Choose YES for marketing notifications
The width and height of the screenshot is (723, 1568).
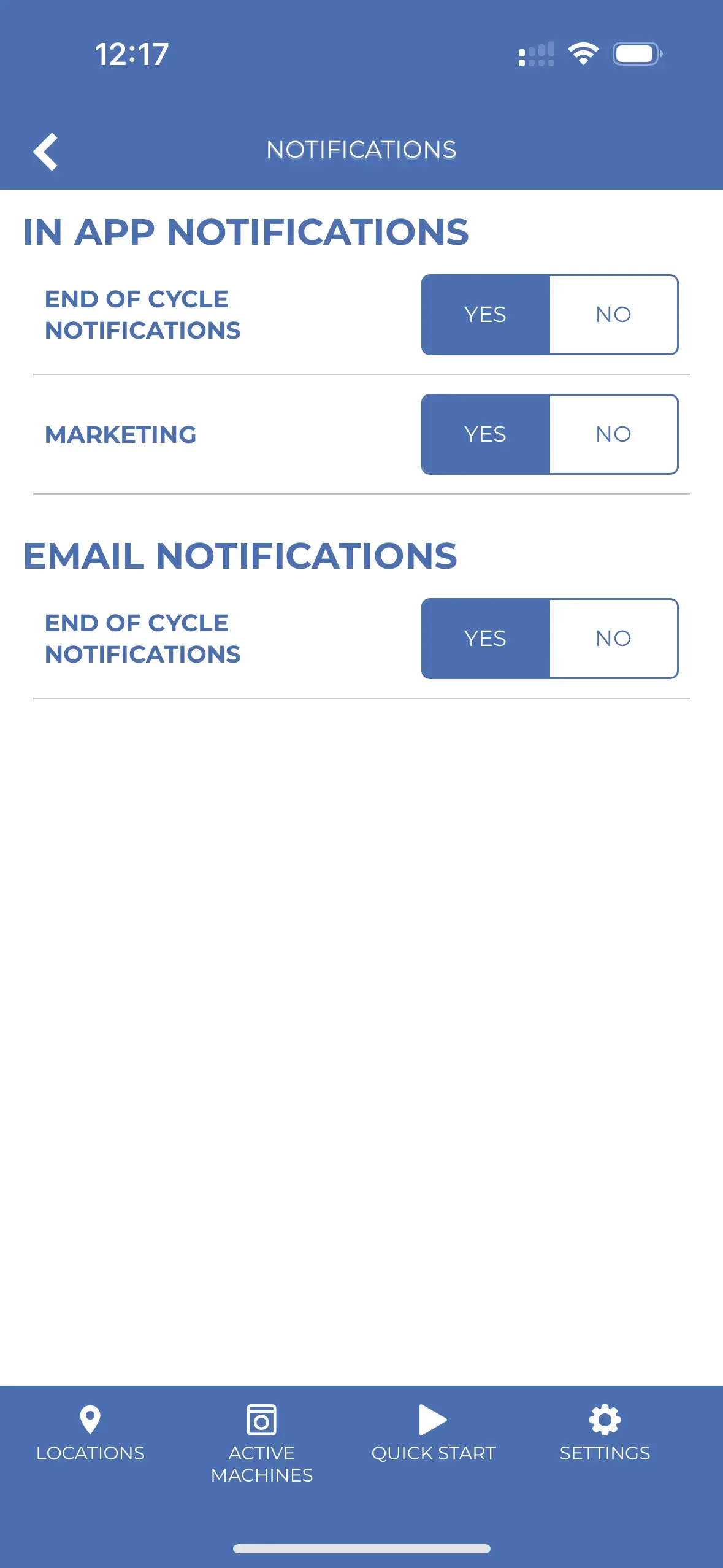[485, 434]
